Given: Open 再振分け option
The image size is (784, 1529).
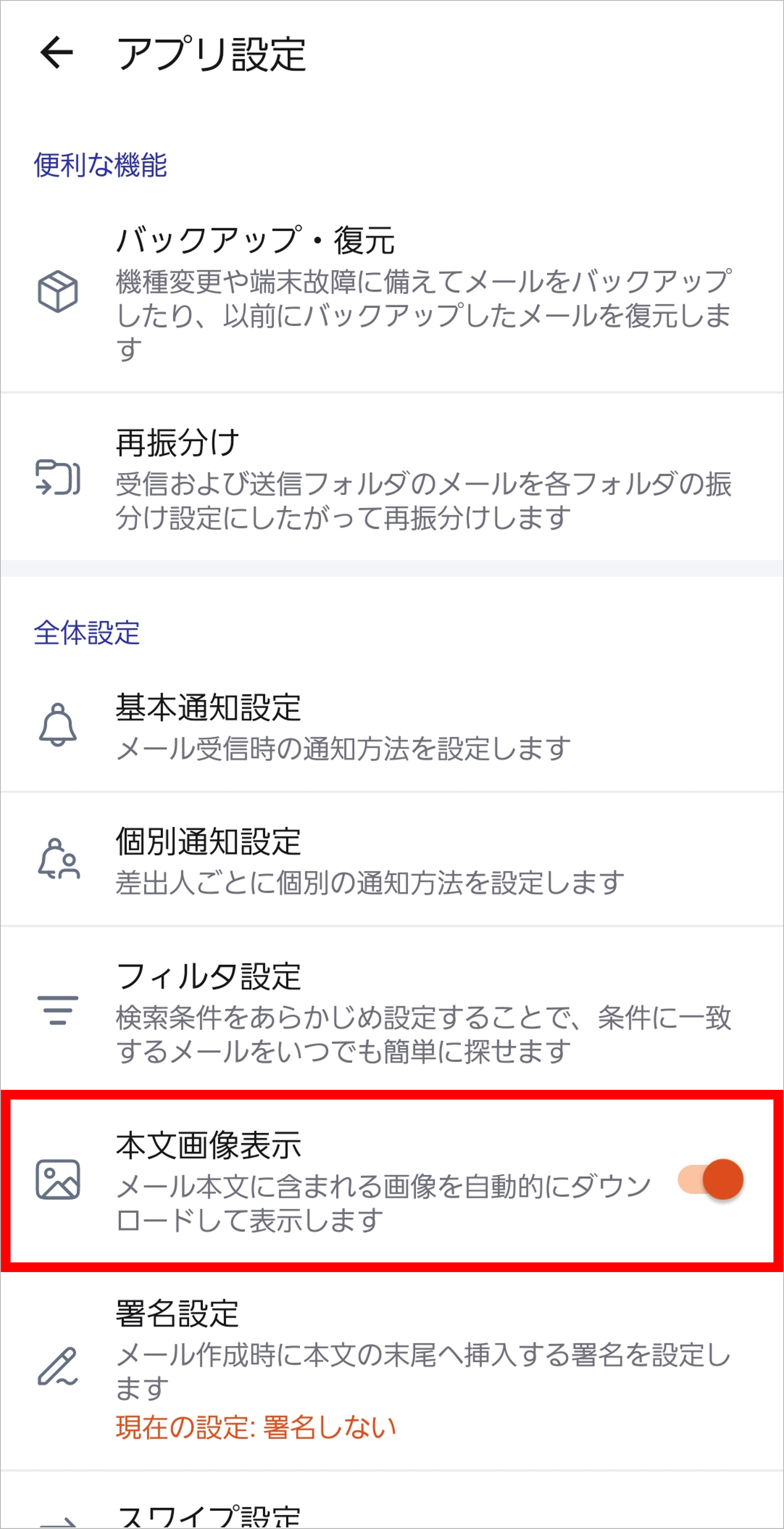Looking at the screenshot, I should point(392,477).
